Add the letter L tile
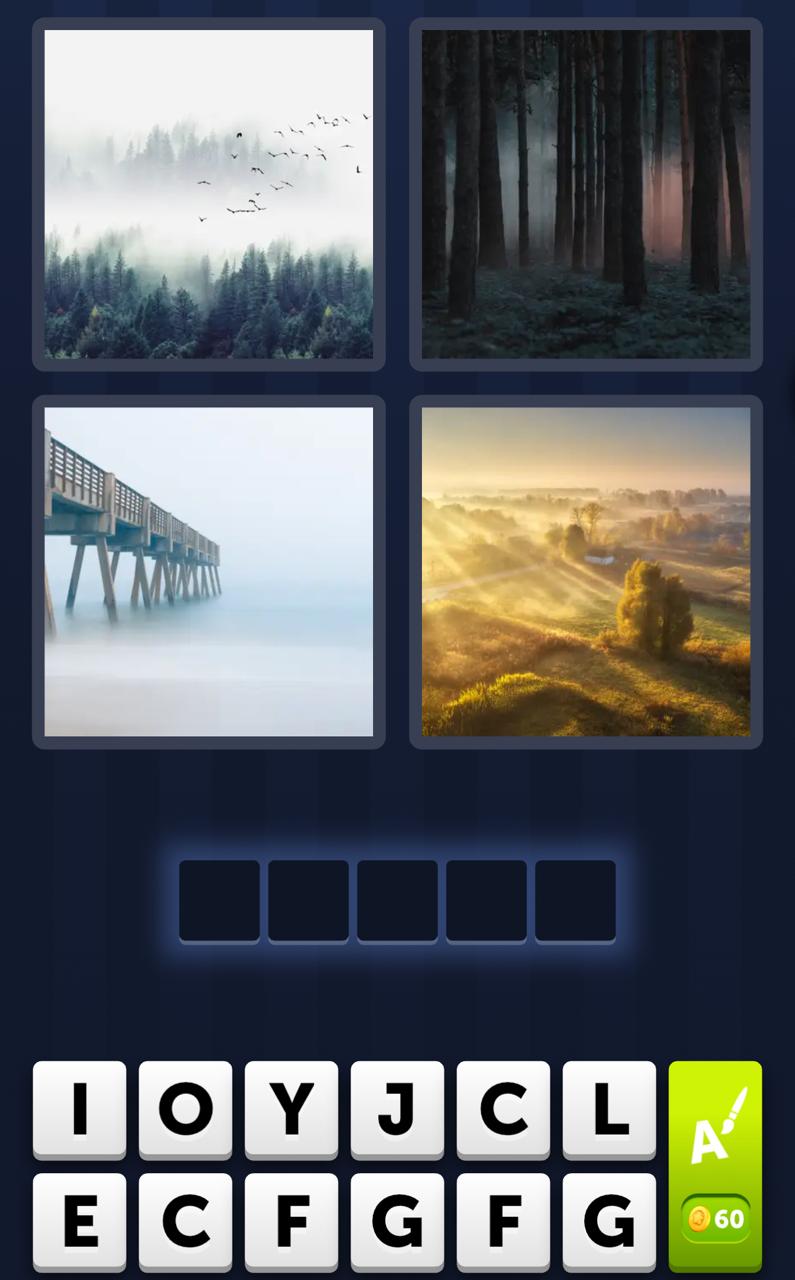 click(609, 1109)
